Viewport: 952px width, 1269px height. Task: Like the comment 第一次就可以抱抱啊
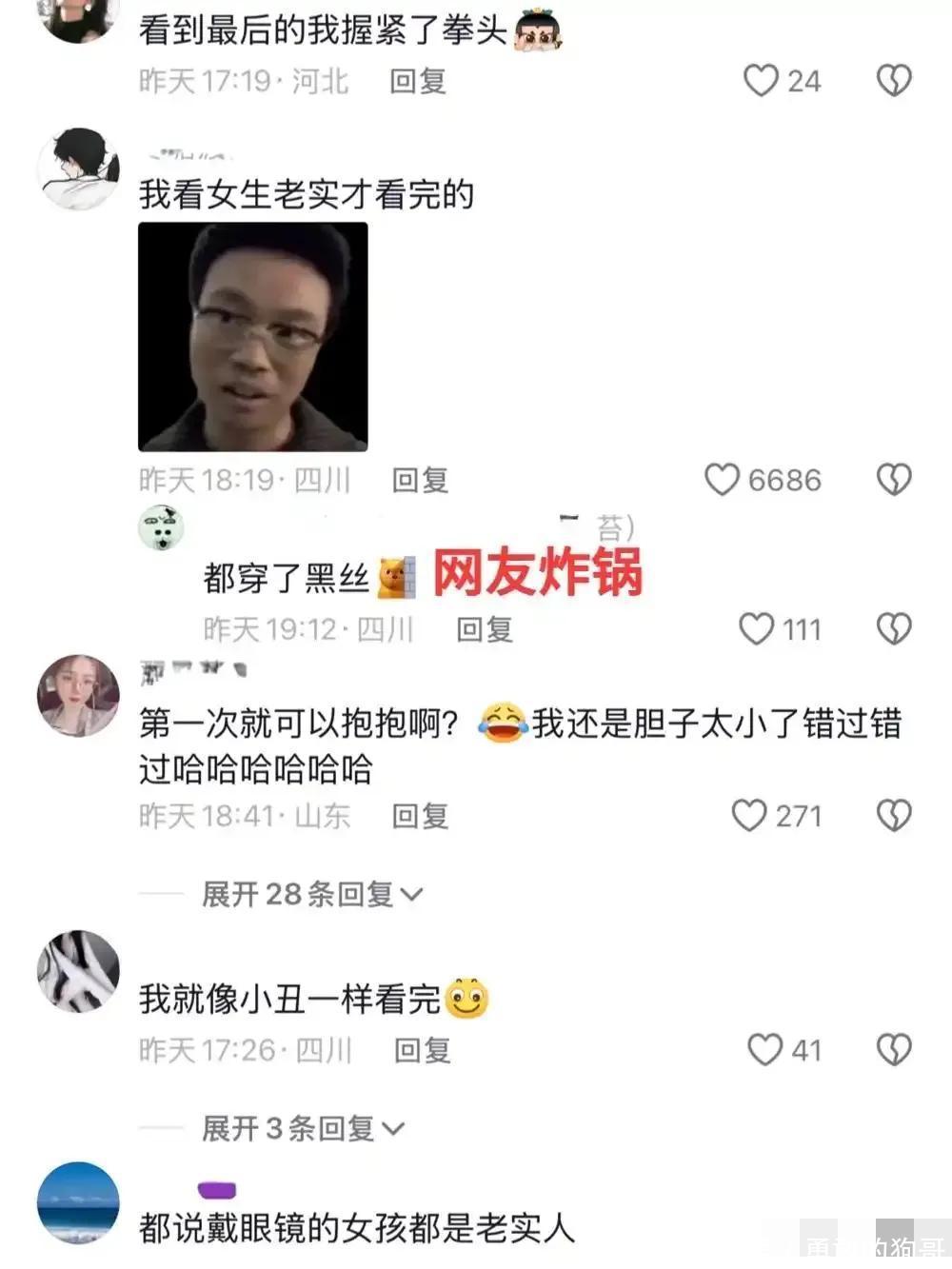pyautogui.click(x=749, y=816)
